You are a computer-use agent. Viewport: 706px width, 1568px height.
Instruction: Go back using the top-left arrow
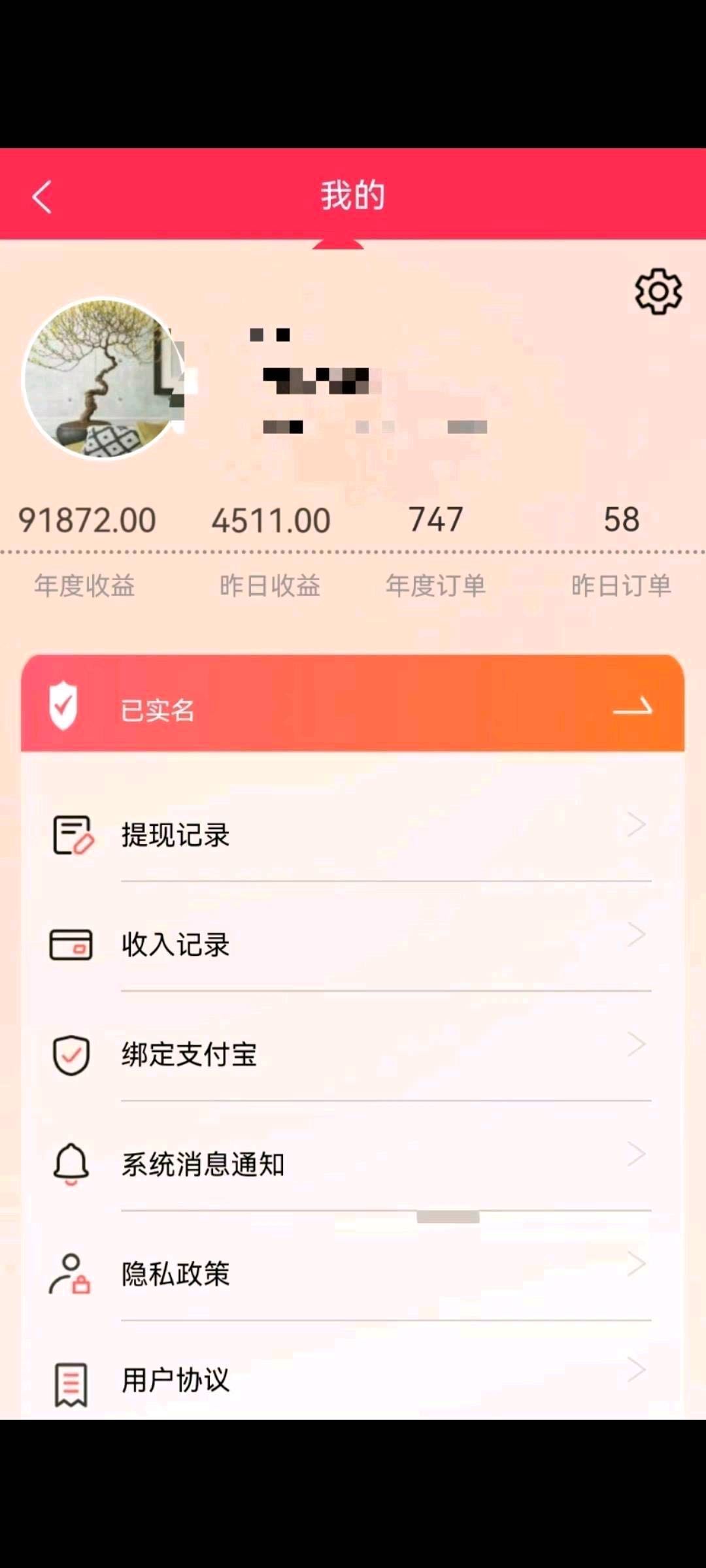click(42, 196)
